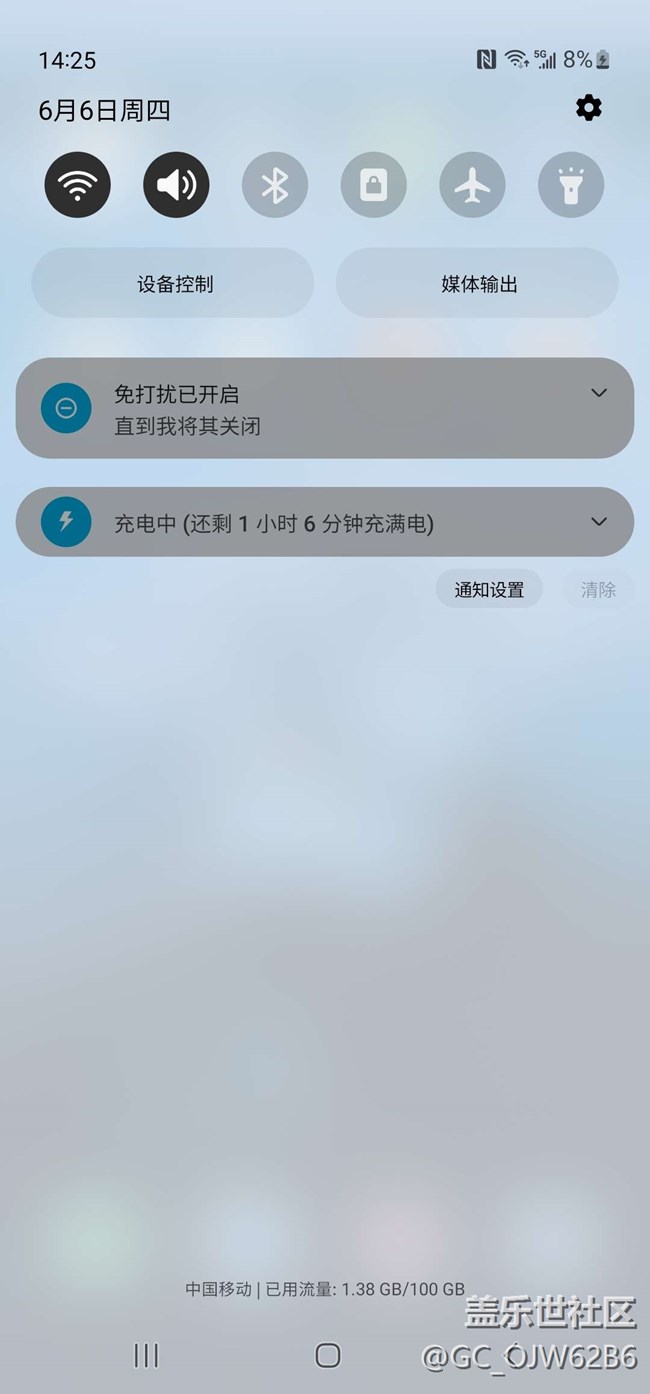Toggle the sound mode quick setting
The height and width of the screenshot is (1394, 650).
176,185
